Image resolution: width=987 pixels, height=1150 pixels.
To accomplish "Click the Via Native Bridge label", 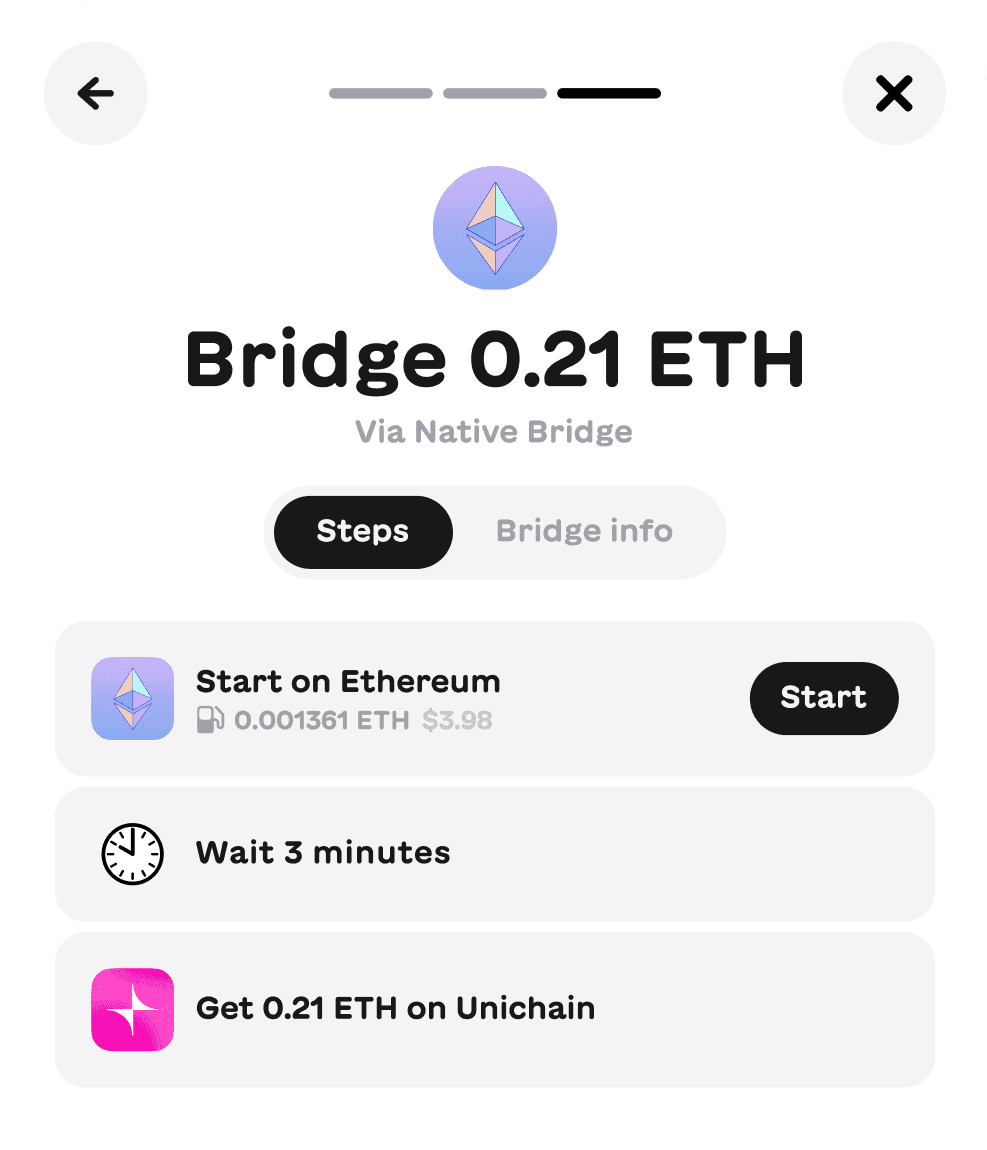I will [494, 431].
